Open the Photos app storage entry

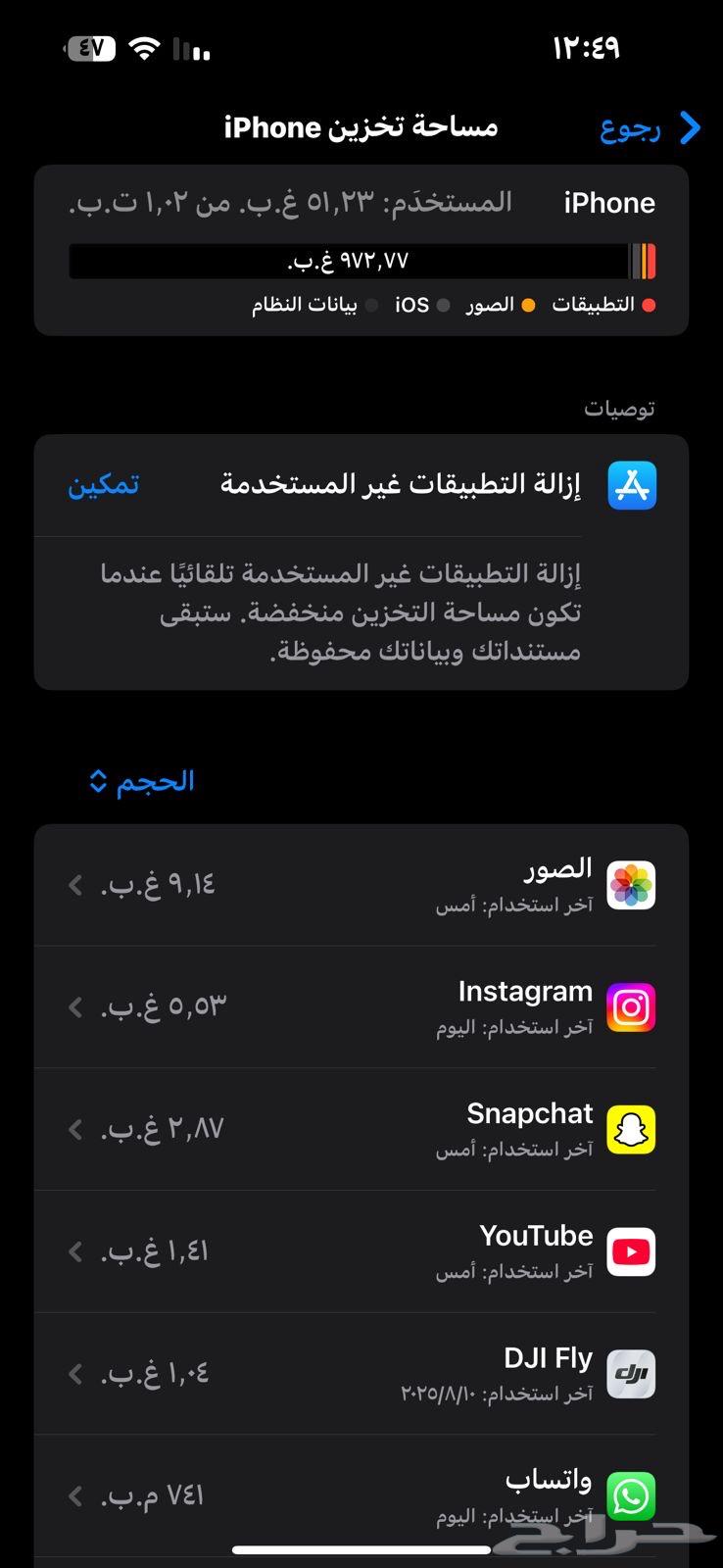(631, 884)
